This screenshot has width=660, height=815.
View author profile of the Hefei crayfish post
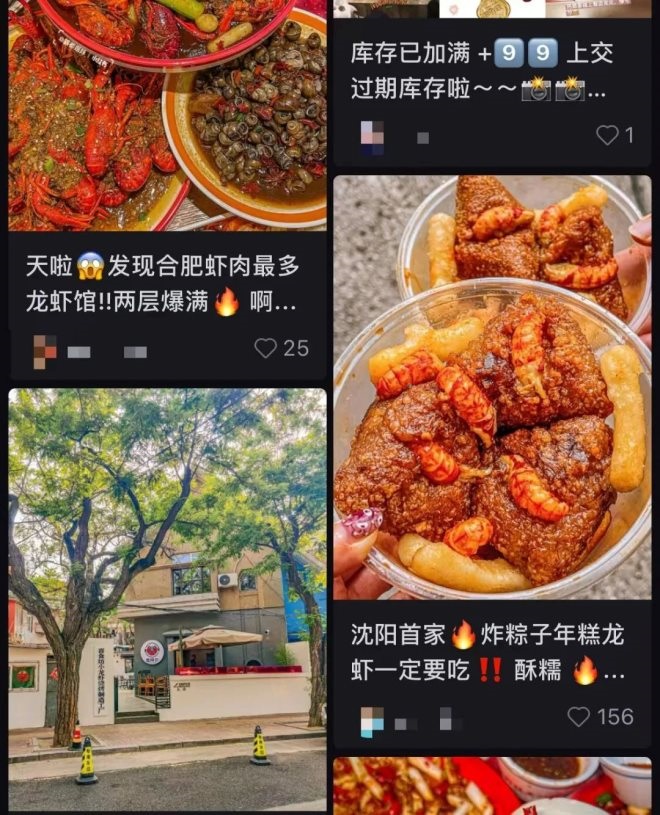(46, 350)
